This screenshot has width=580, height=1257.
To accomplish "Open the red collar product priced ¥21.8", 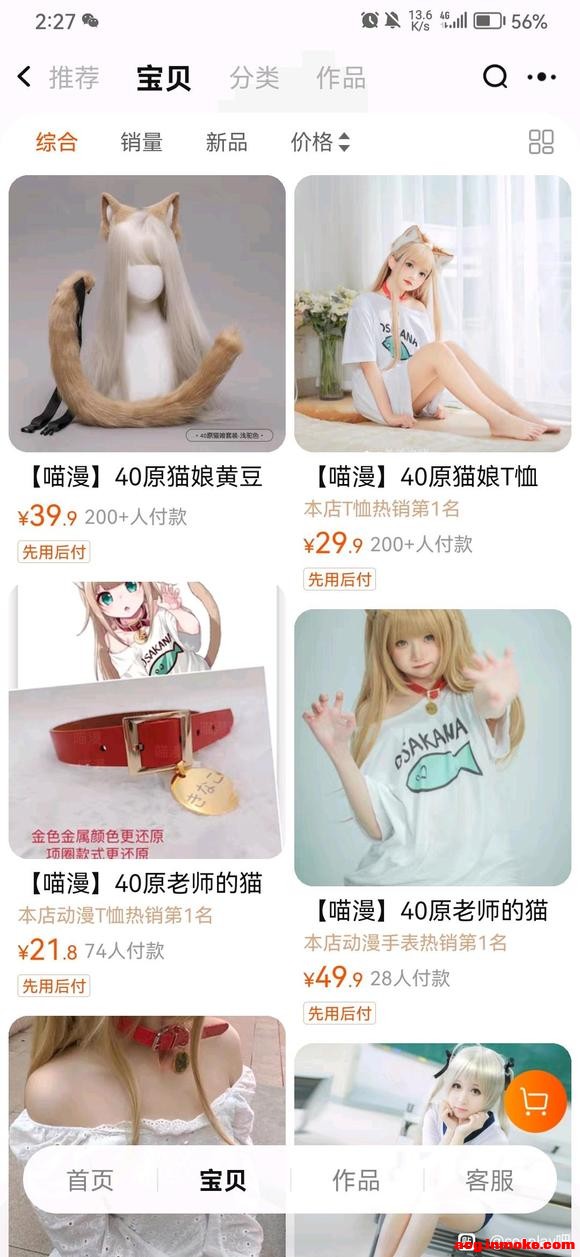I will click(147, 790).
